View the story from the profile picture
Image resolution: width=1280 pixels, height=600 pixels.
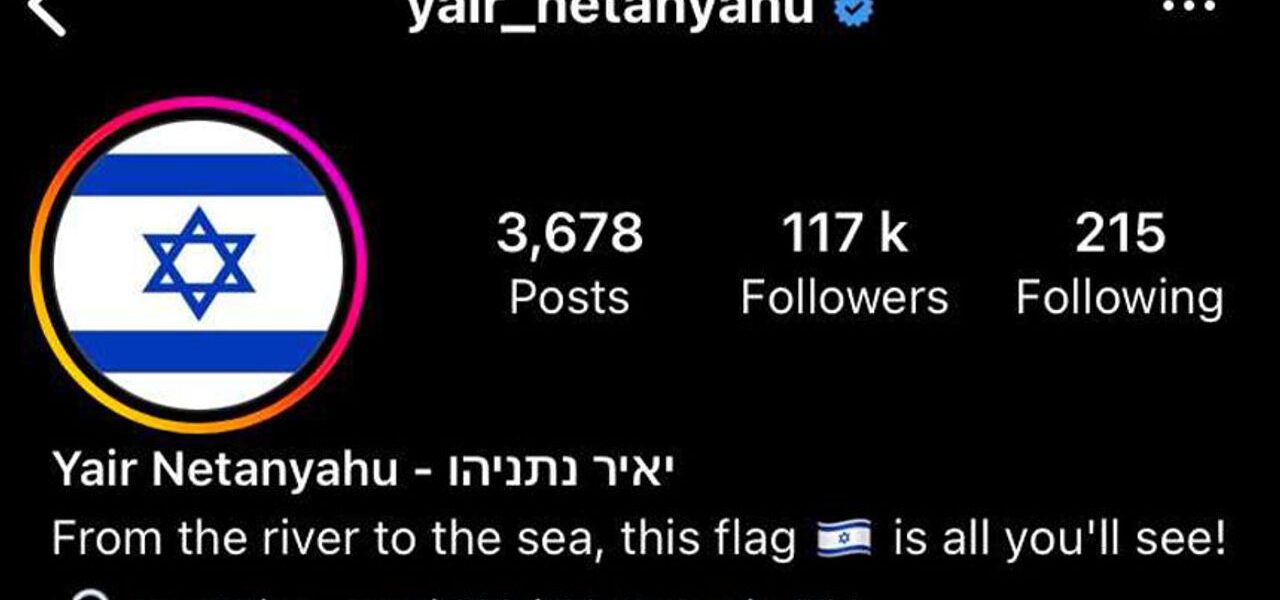(x=198, y=264)
